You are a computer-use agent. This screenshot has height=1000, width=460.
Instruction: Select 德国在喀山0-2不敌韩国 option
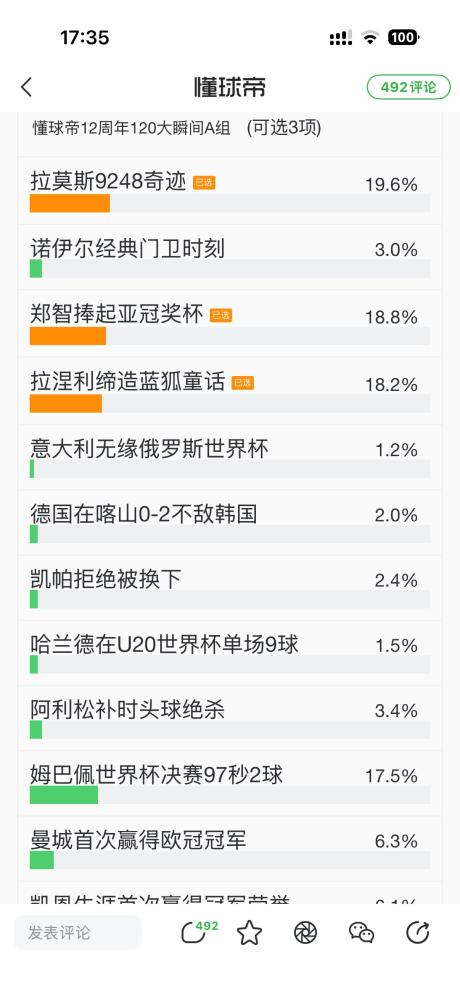pyautogui.click(x=230, y=522)
